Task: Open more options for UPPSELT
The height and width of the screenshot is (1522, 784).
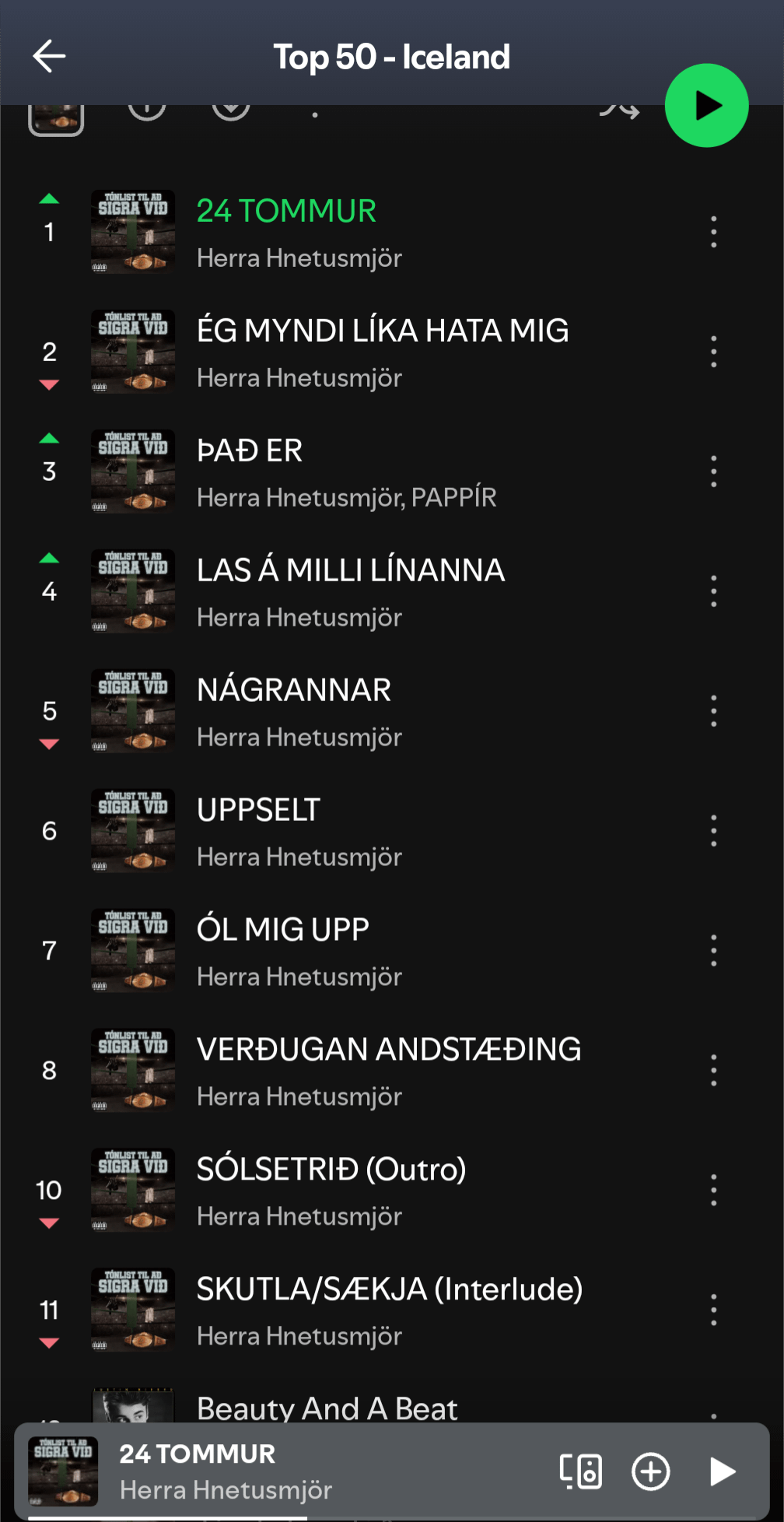Action: 713,831
